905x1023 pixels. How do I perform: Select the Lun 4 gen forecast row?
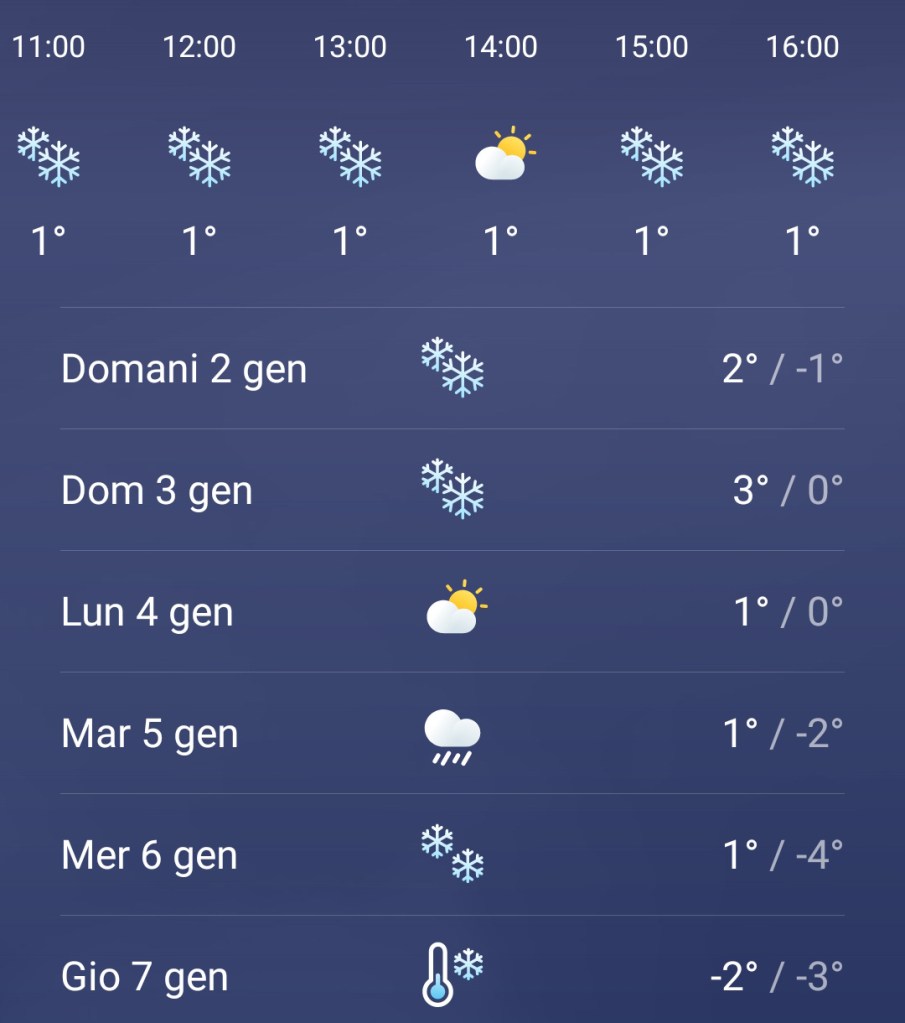452,612
